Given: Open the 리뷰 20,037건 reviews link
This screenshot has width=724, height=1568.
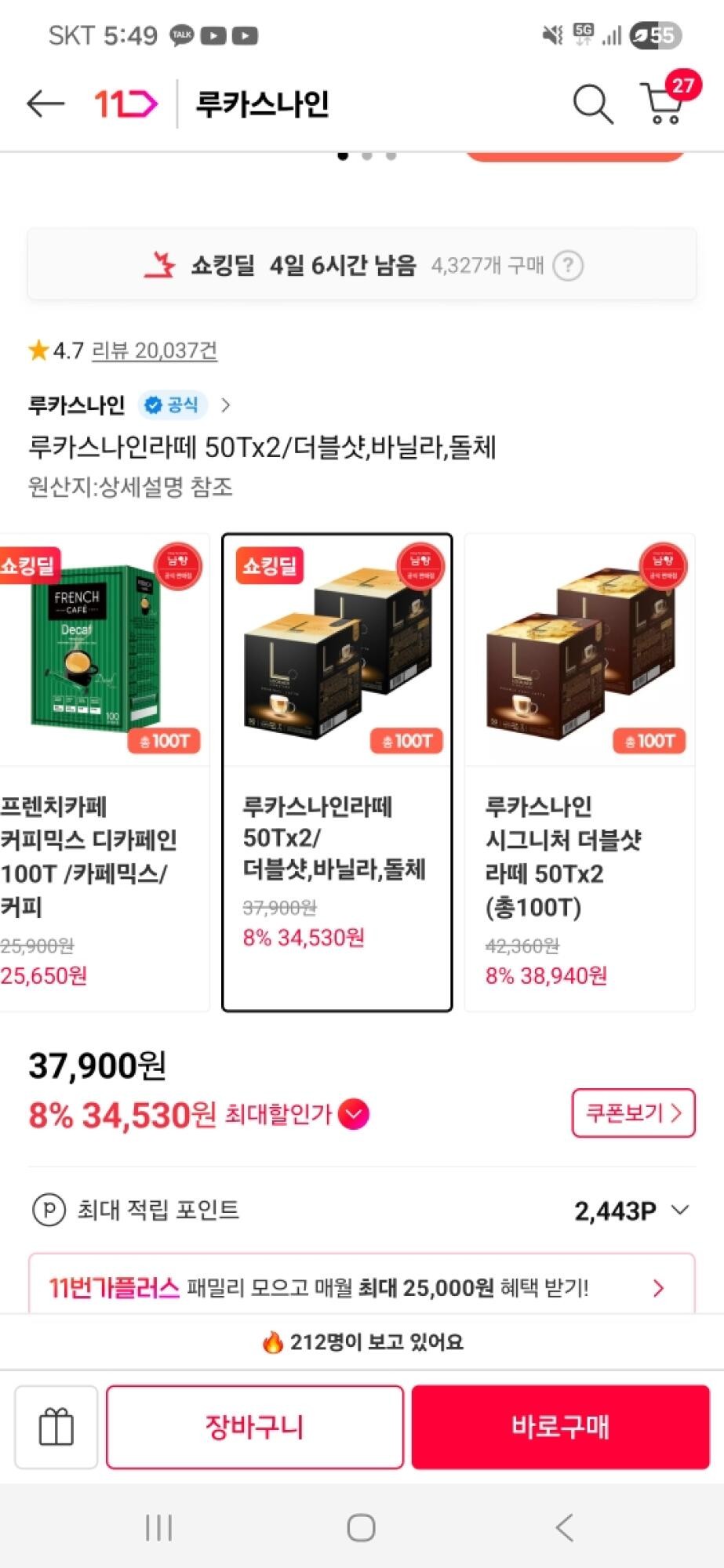Looking at the screenshot, I should coord(154,350).
